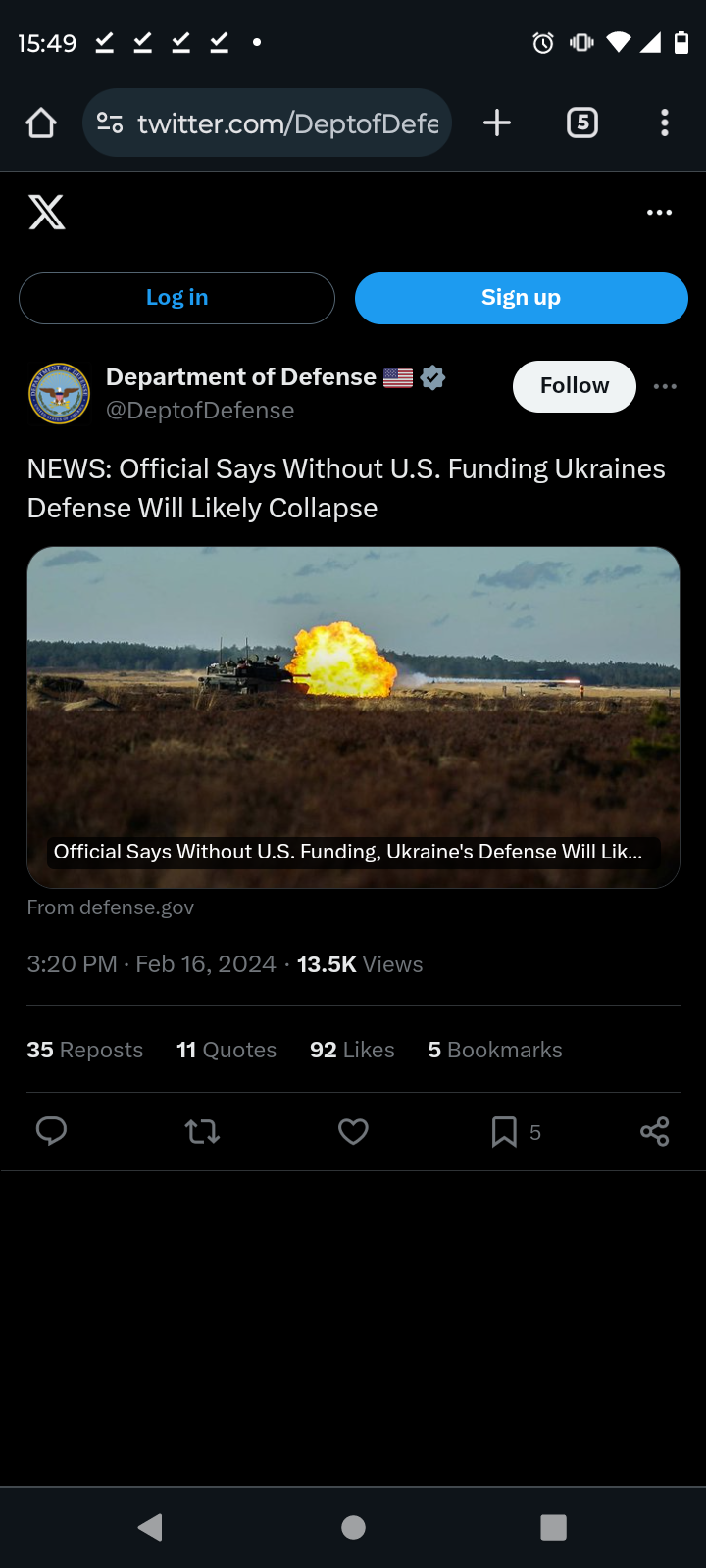This screenshot has height=1568, width=706.
Task: Open the browser tab switcher
Action: point(582,122)
